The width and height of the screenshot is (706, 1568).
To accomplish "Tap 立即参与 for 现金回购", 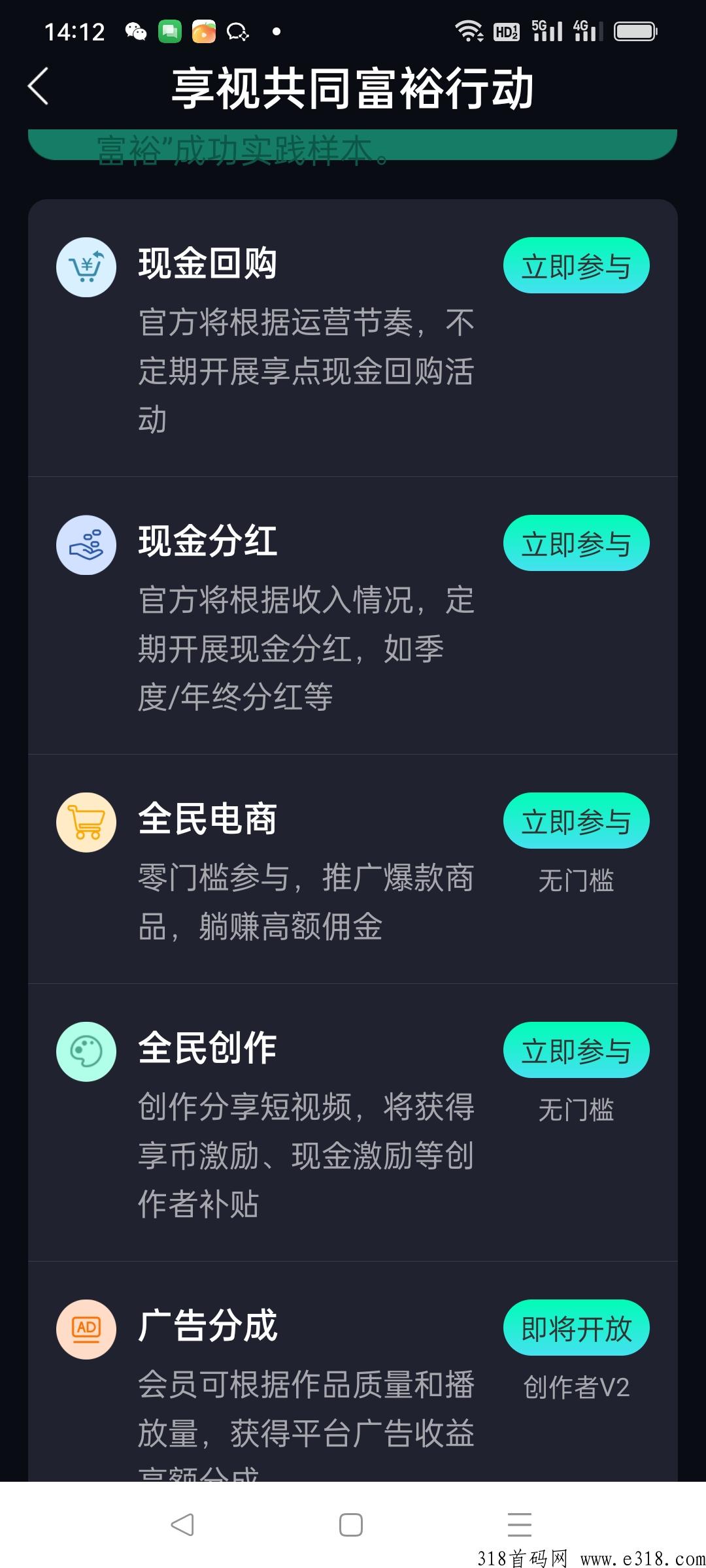I will (x=576, y=265).
